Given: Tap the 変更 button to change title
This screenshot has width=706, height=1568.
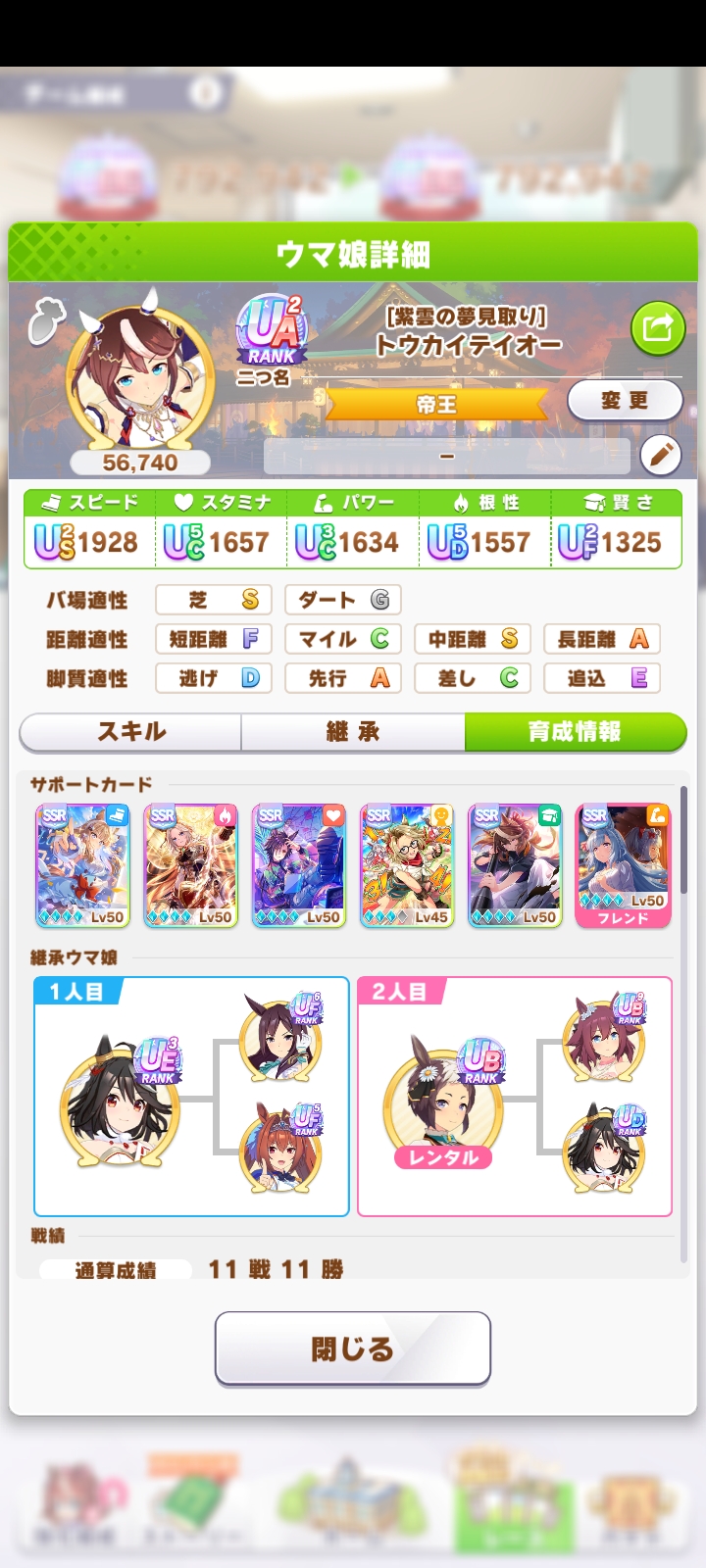Looking at the screenshot, I should [625, 401].
